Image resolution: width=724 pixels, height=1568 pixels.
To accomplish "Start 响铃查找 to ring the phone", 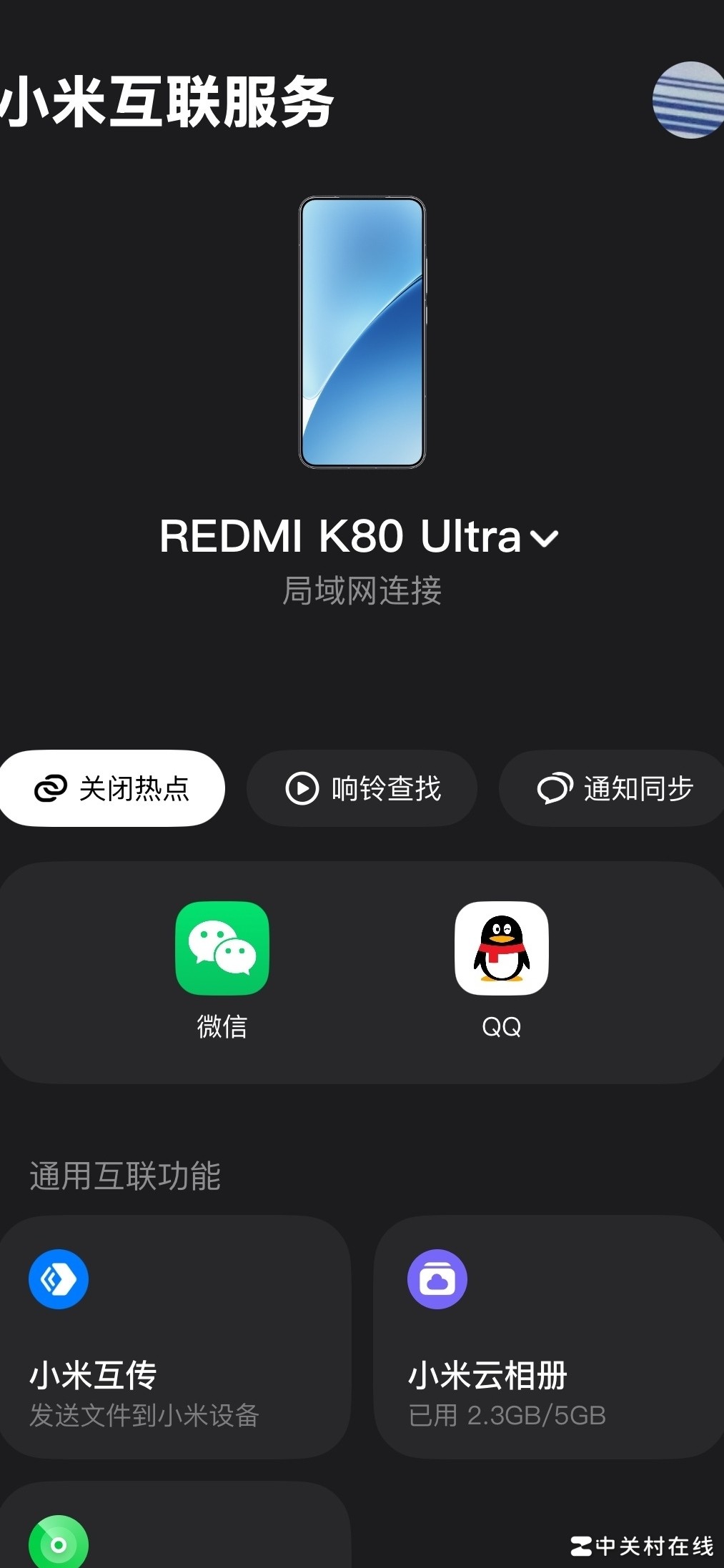I will tap(362, 788).
